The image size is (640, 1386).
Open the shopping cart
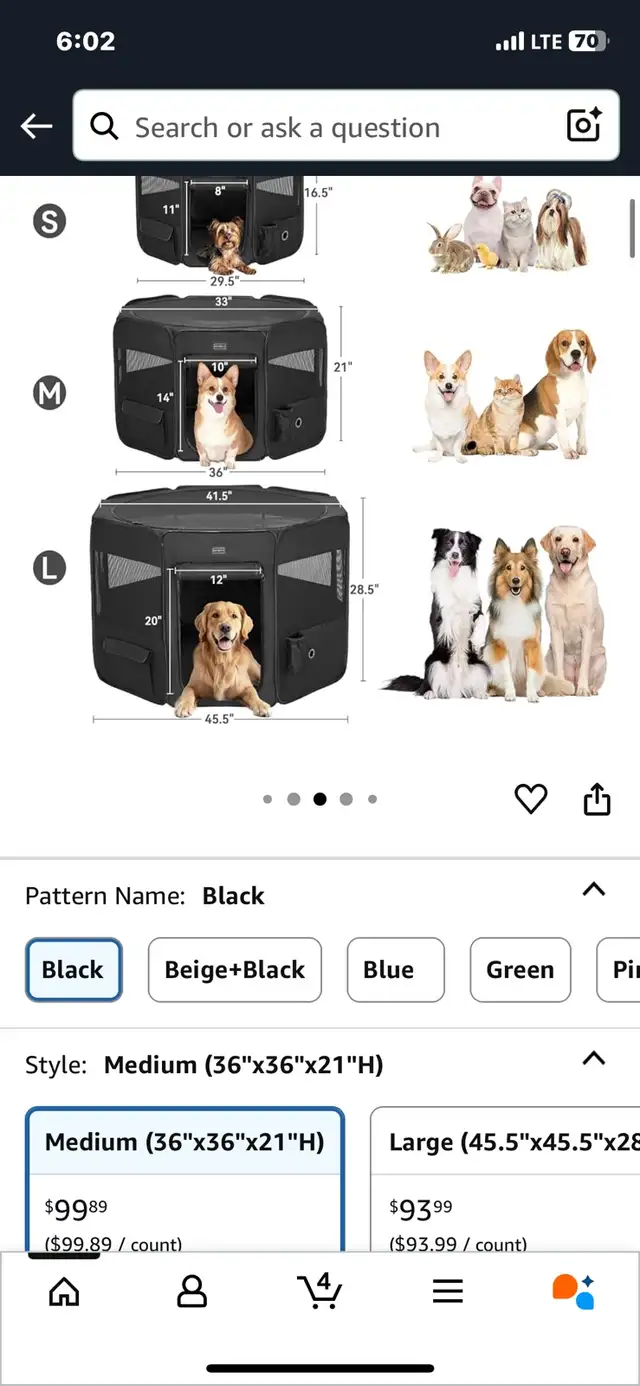320,1290
